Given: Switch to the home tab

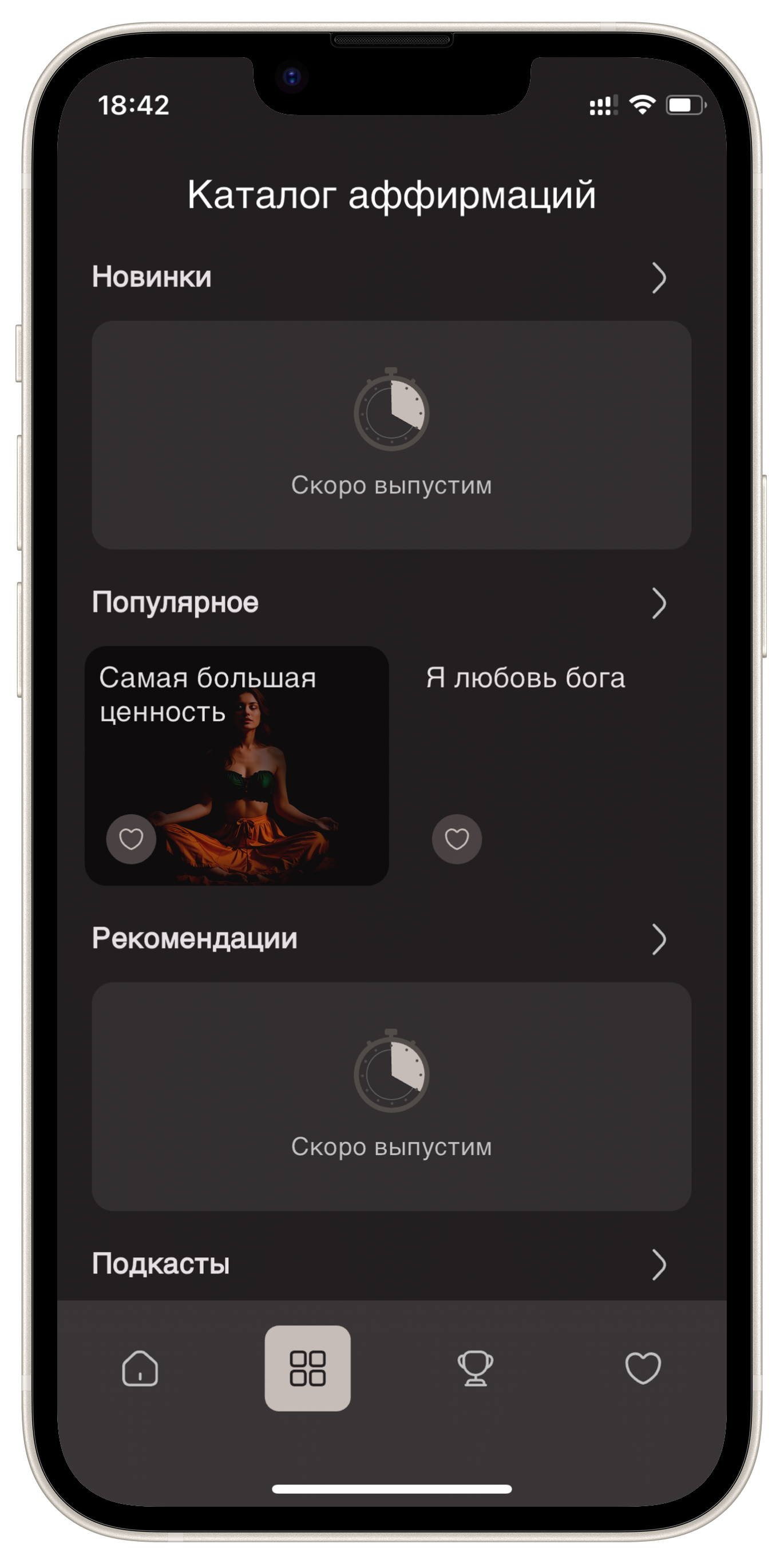Looking at the screenshot, I should [140, 1368].
